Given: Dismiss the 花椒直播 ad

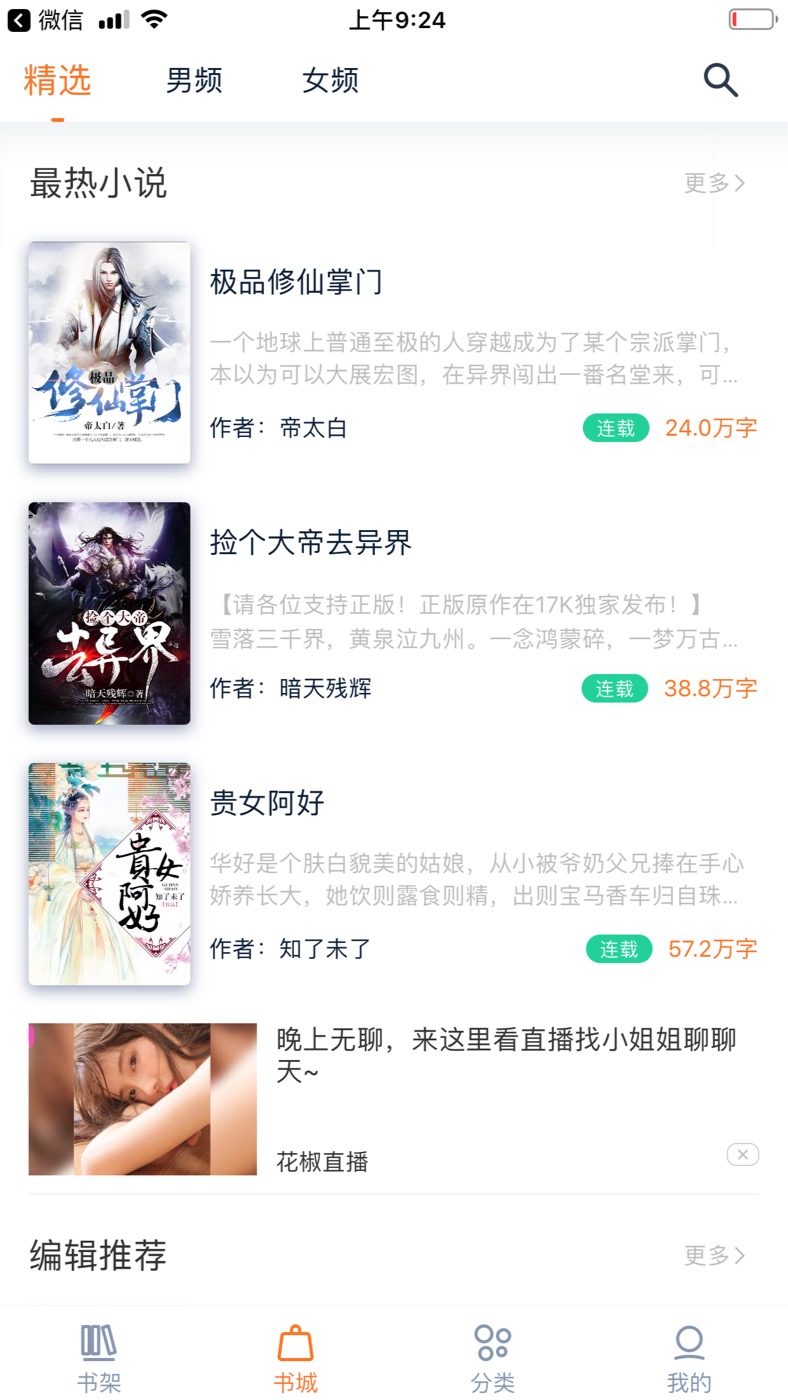Looking at the screenshot, I should 742,1155.
